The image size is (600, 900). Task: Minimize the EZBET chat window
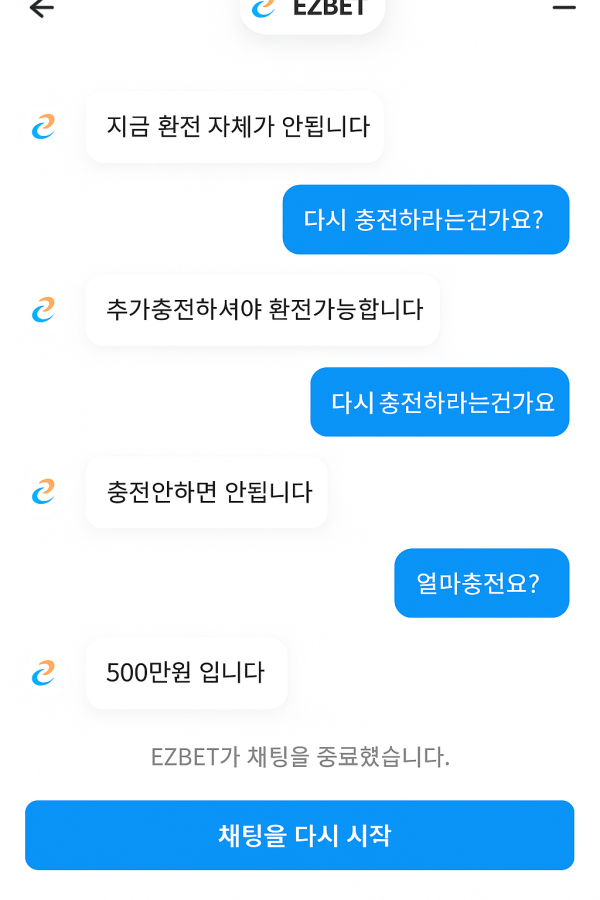point(564,8)
